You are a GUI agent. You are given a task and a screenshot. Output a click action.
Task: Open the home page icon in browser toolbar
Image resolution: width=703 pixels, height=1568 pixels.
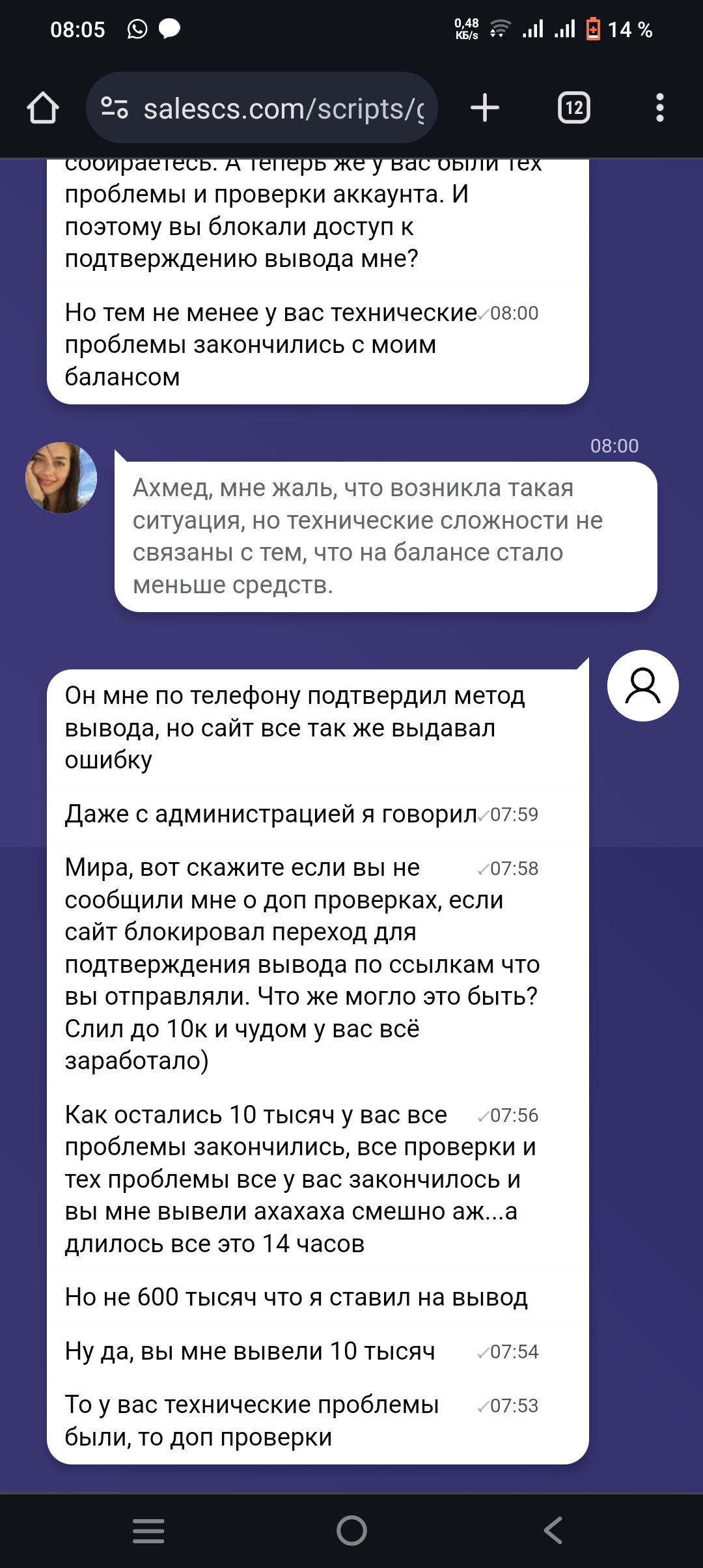[x=44, y=109]
